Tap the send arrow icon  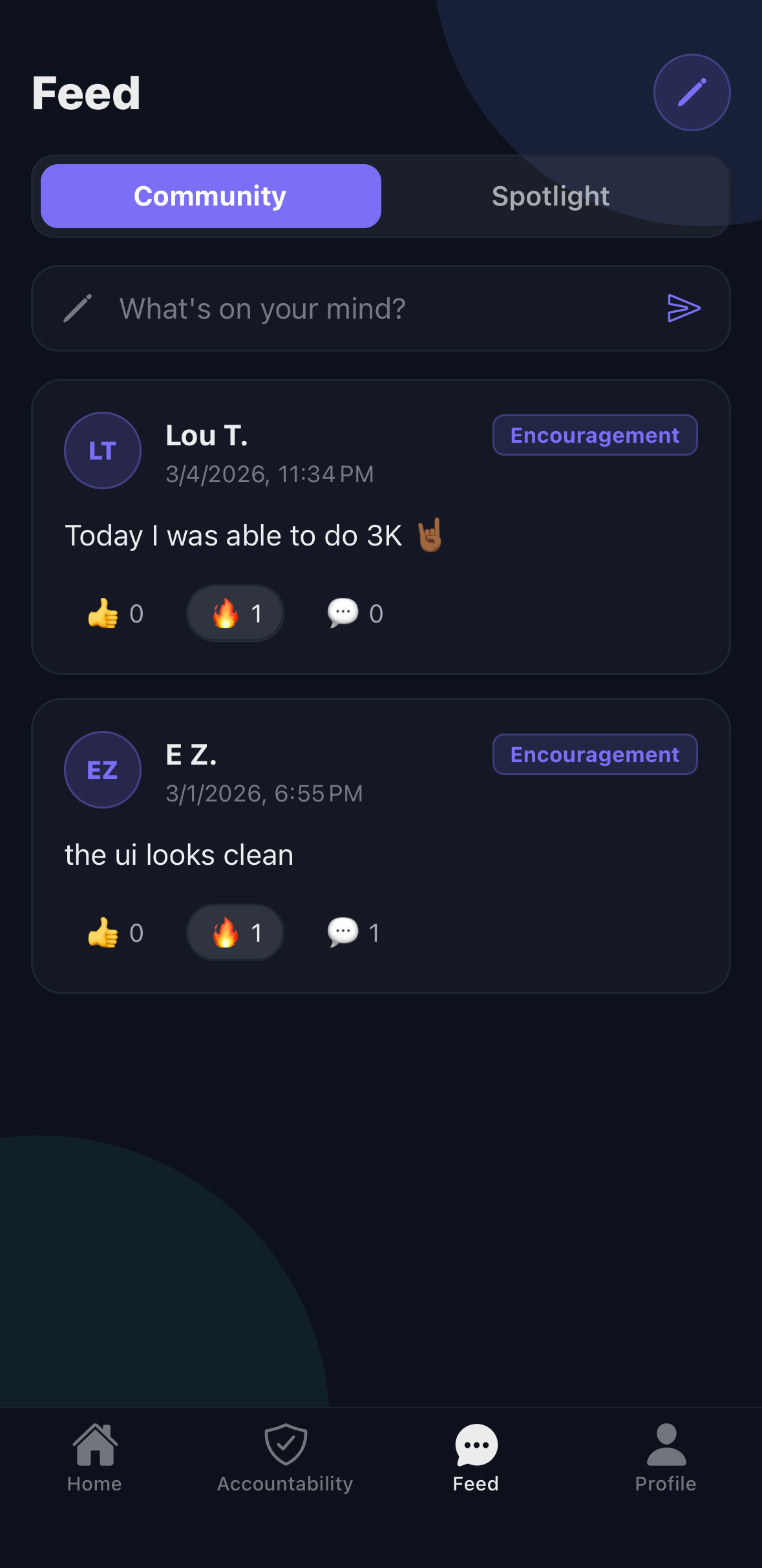coord(683,308)
